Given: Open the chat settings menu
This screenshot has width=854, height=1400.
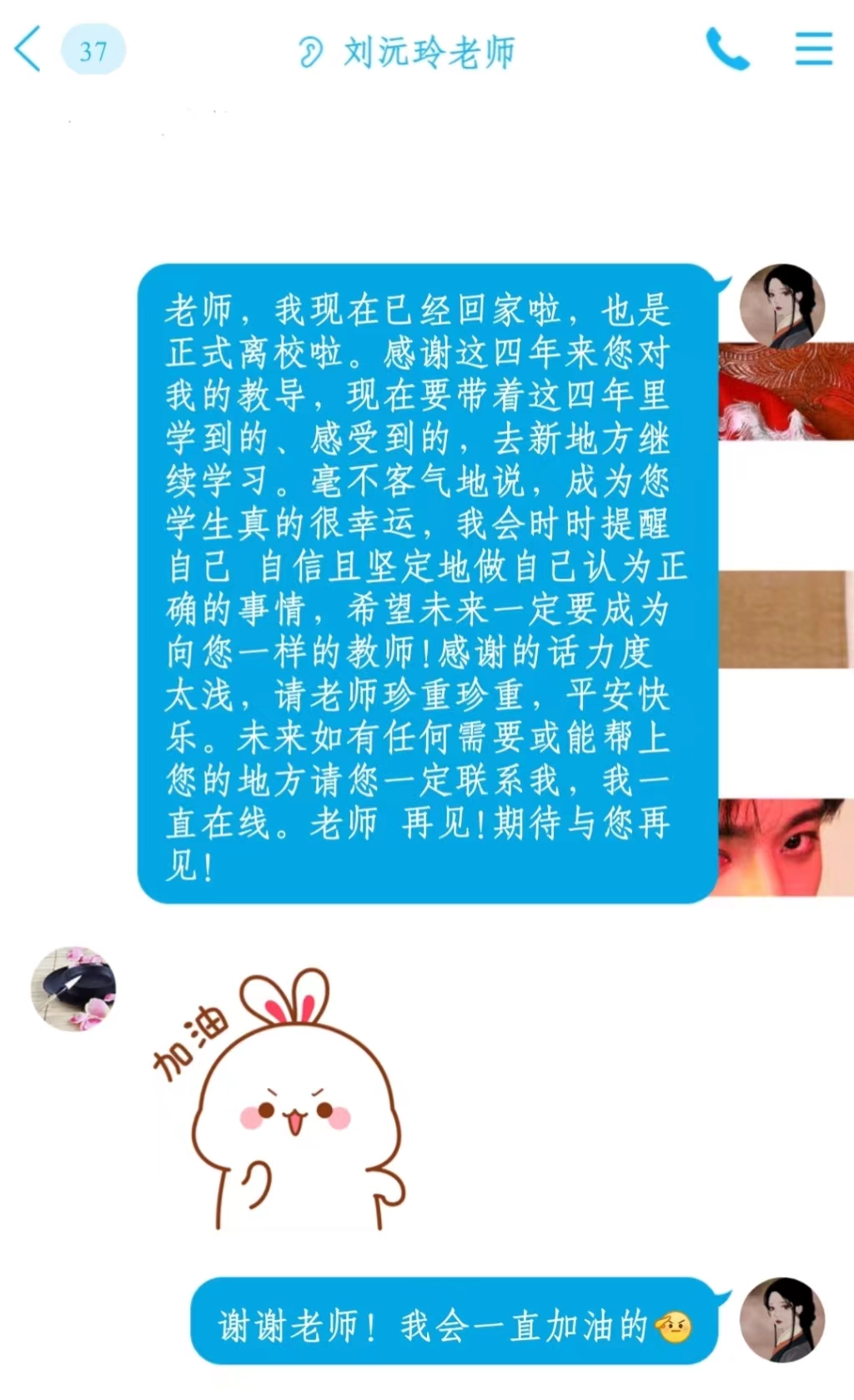Looking at the screenshot, I should pyautogui.click(x=813, y=49).
